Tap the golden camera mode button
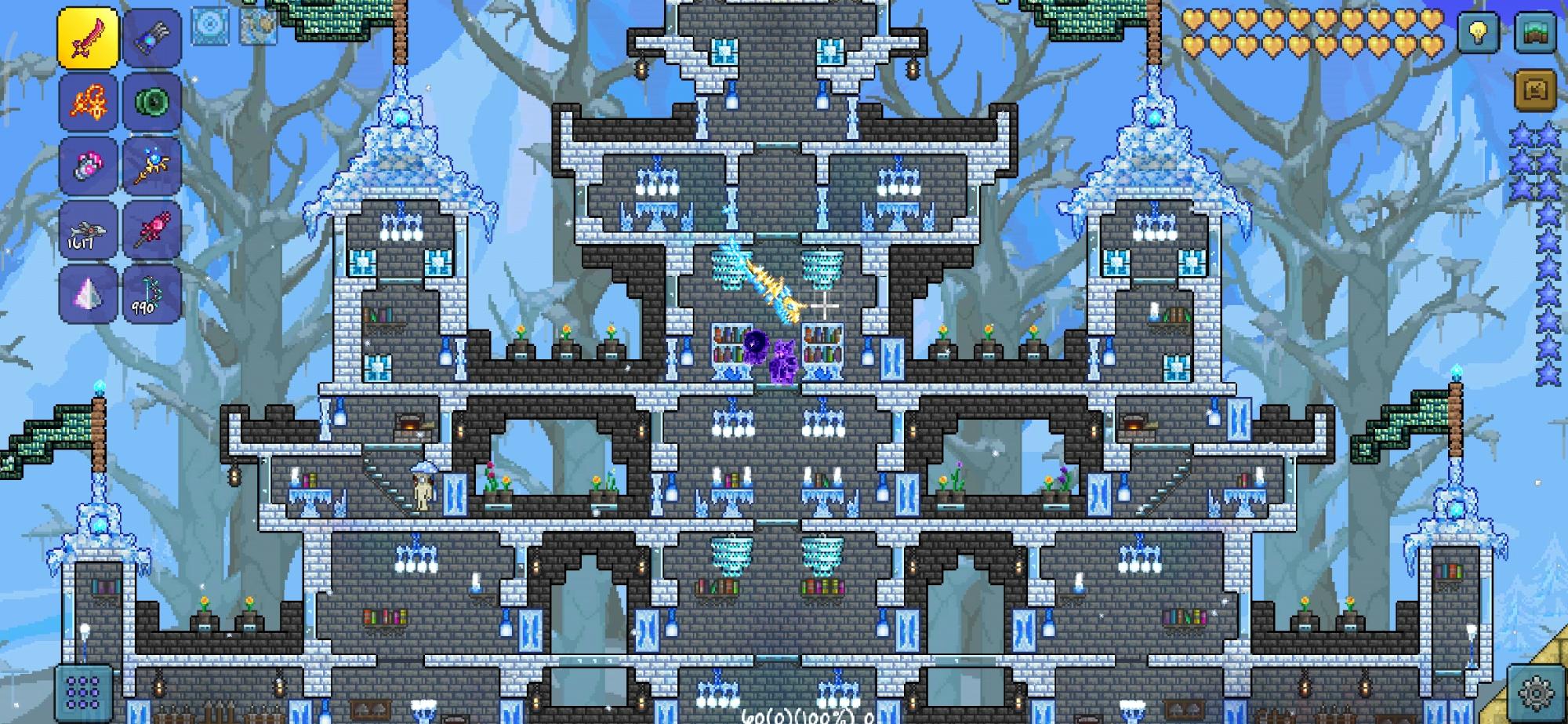This screenshot has width=1568, height=724. click(1535, 92)
